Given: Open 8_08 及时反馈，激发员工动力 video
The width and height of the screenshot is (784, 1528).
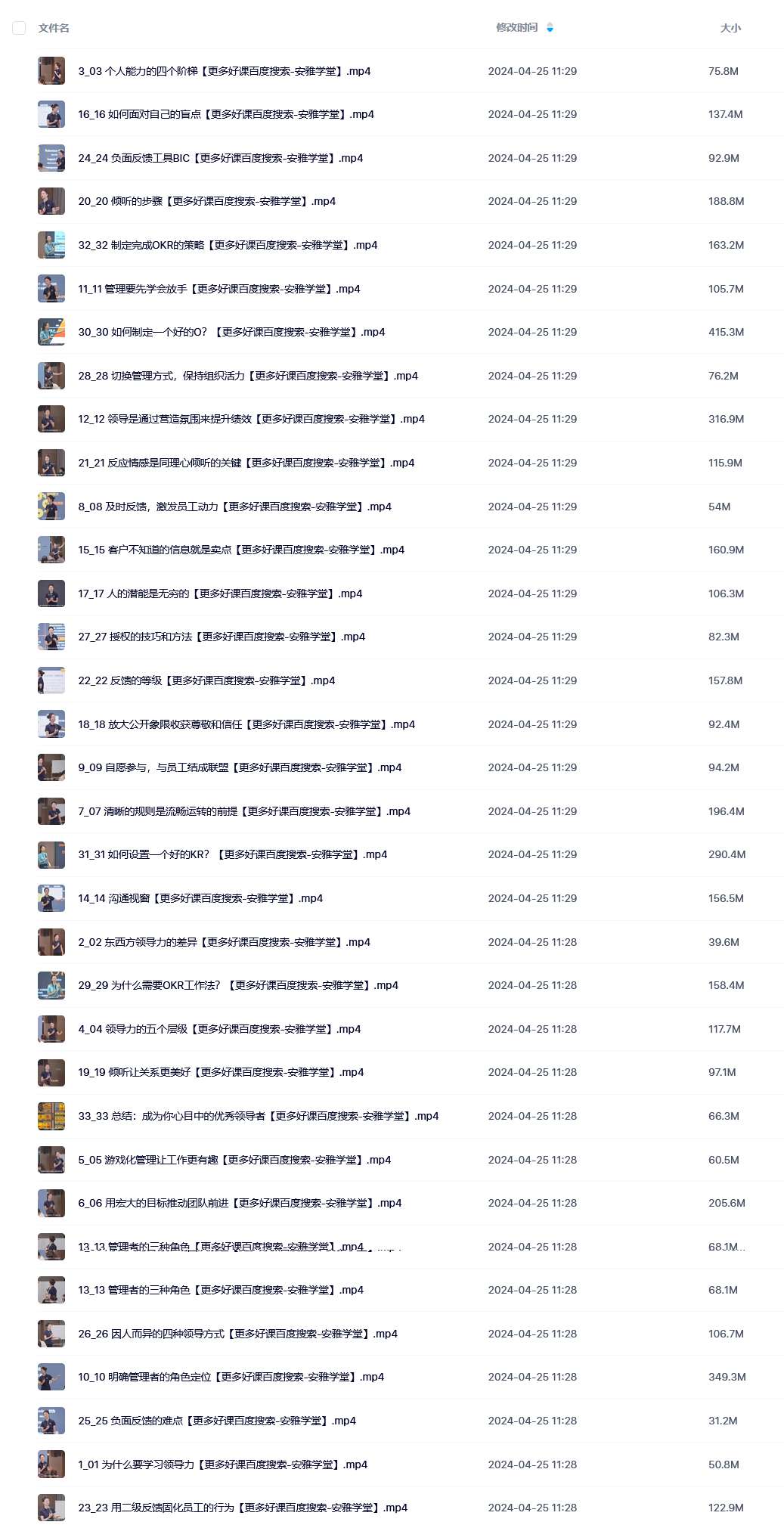Looking at the screenshot, I should click(x=235, y=507).
